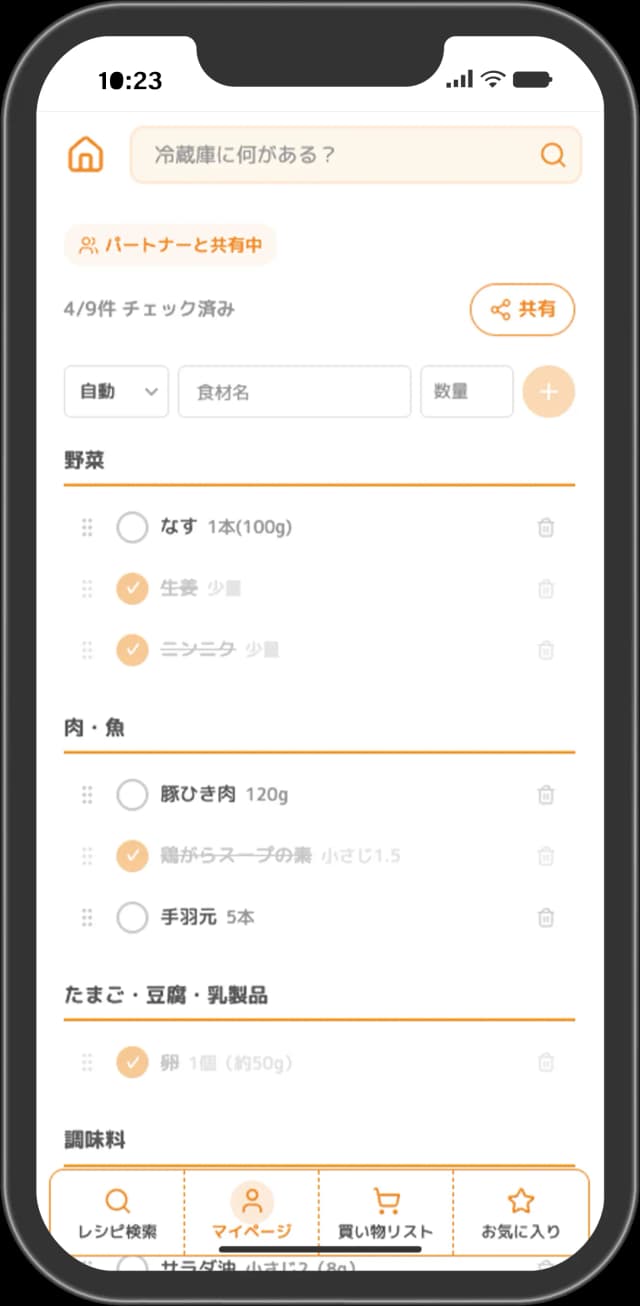Switch to the 買い物リスト tab

(386, 1212)
